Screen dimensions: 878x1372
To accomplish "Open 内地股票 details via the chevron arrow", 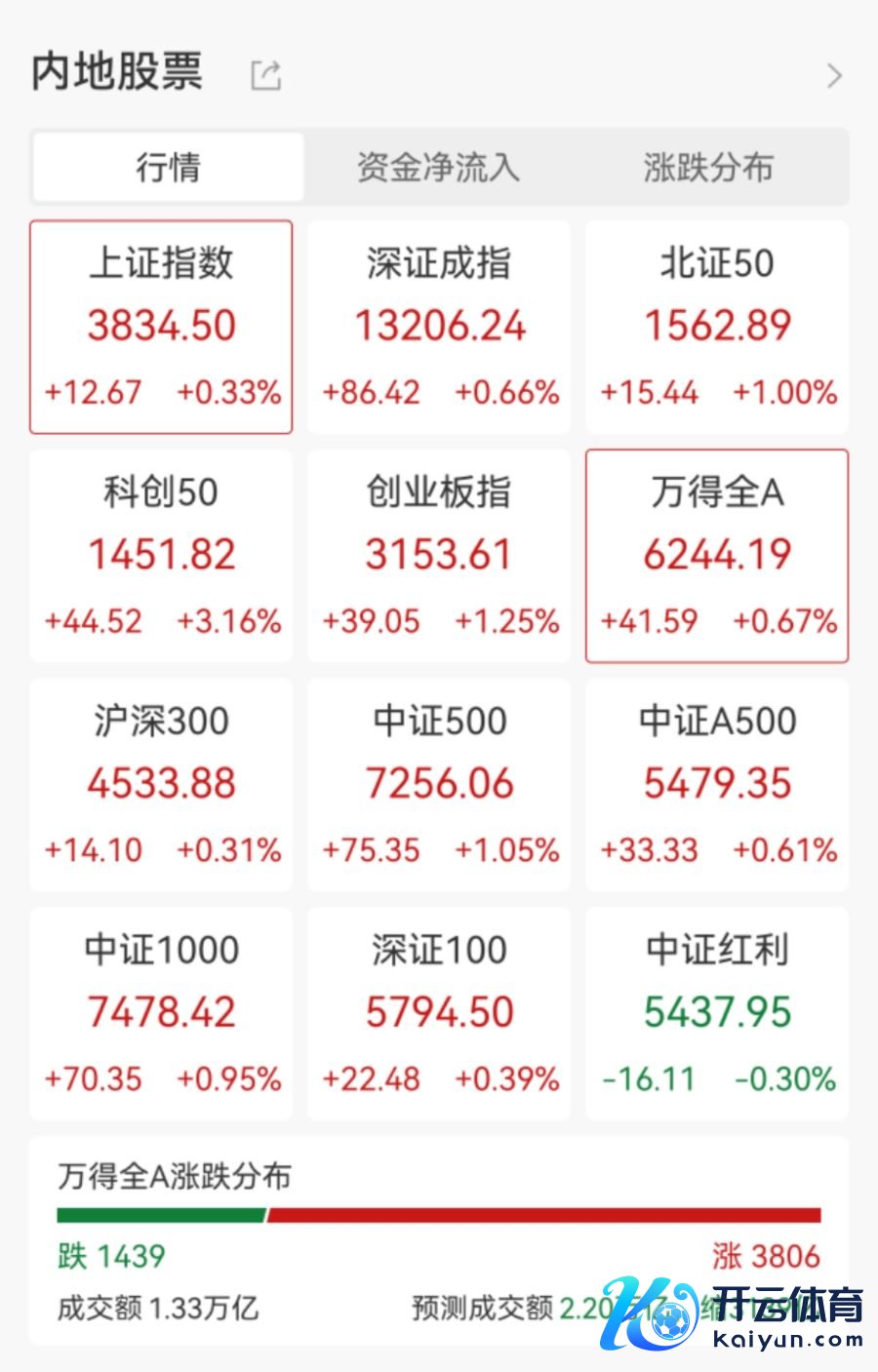I will (x=833, y=75).
